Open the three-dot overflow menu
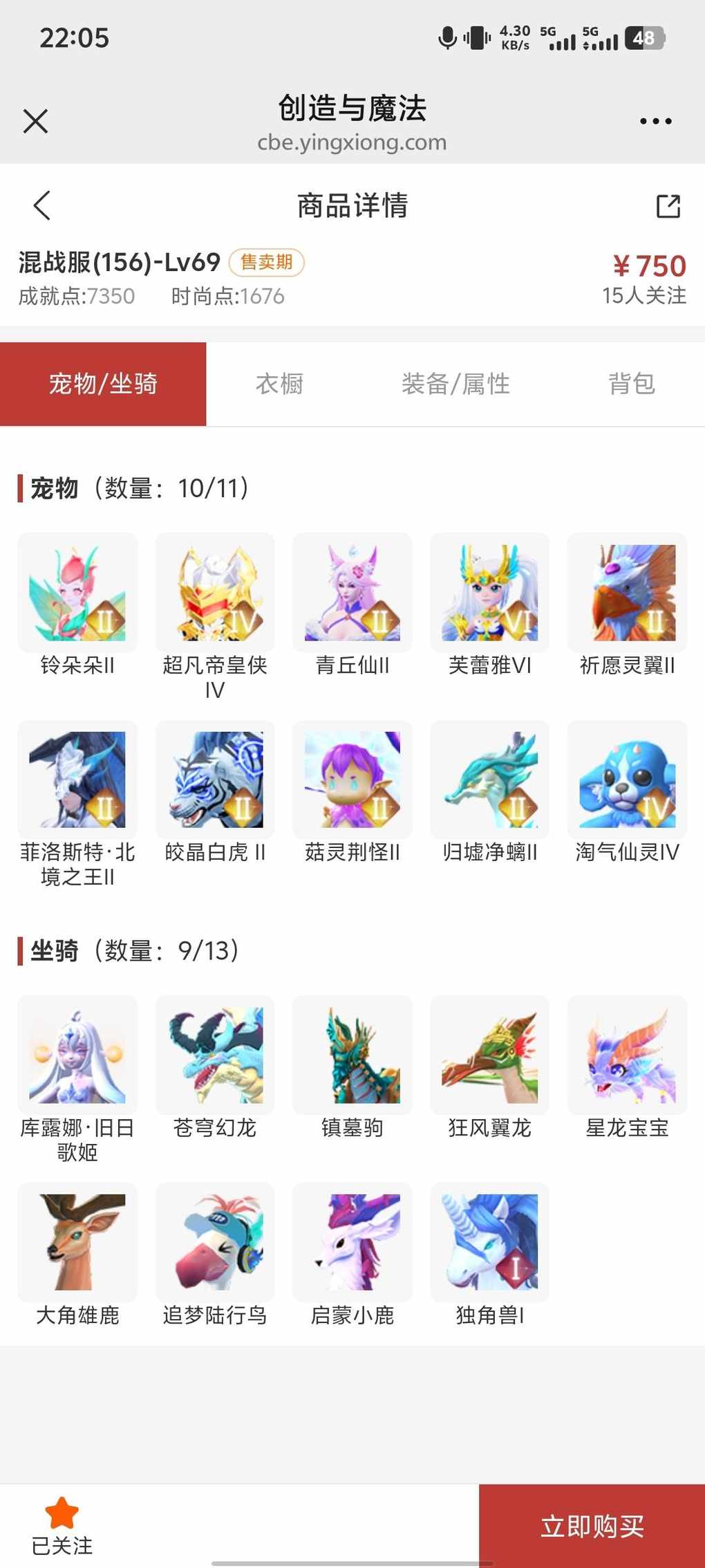 655,121
